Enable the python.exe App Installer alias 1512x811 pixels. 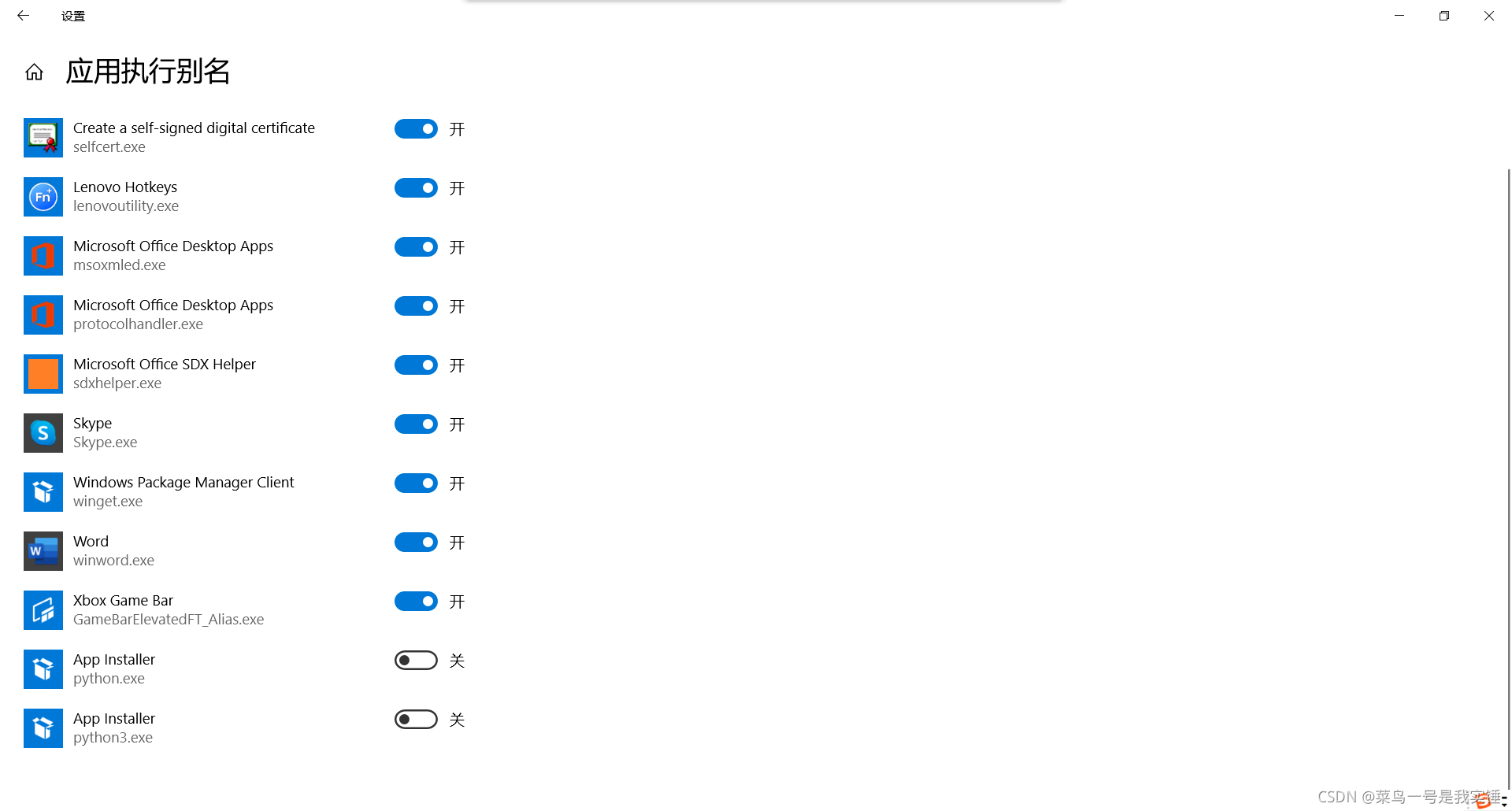pos(416,661)
